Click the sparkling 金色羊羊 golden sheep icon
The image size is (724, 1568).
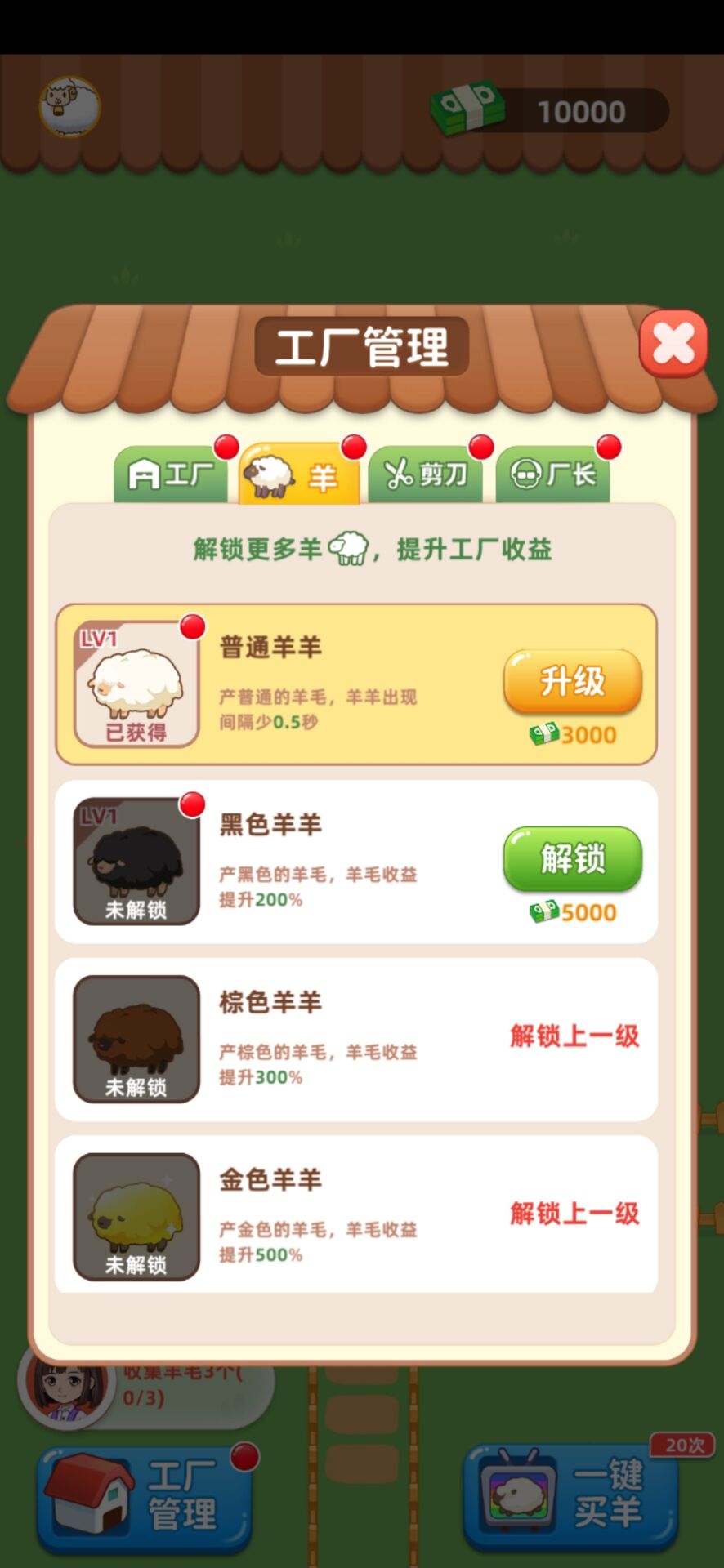136,1215
